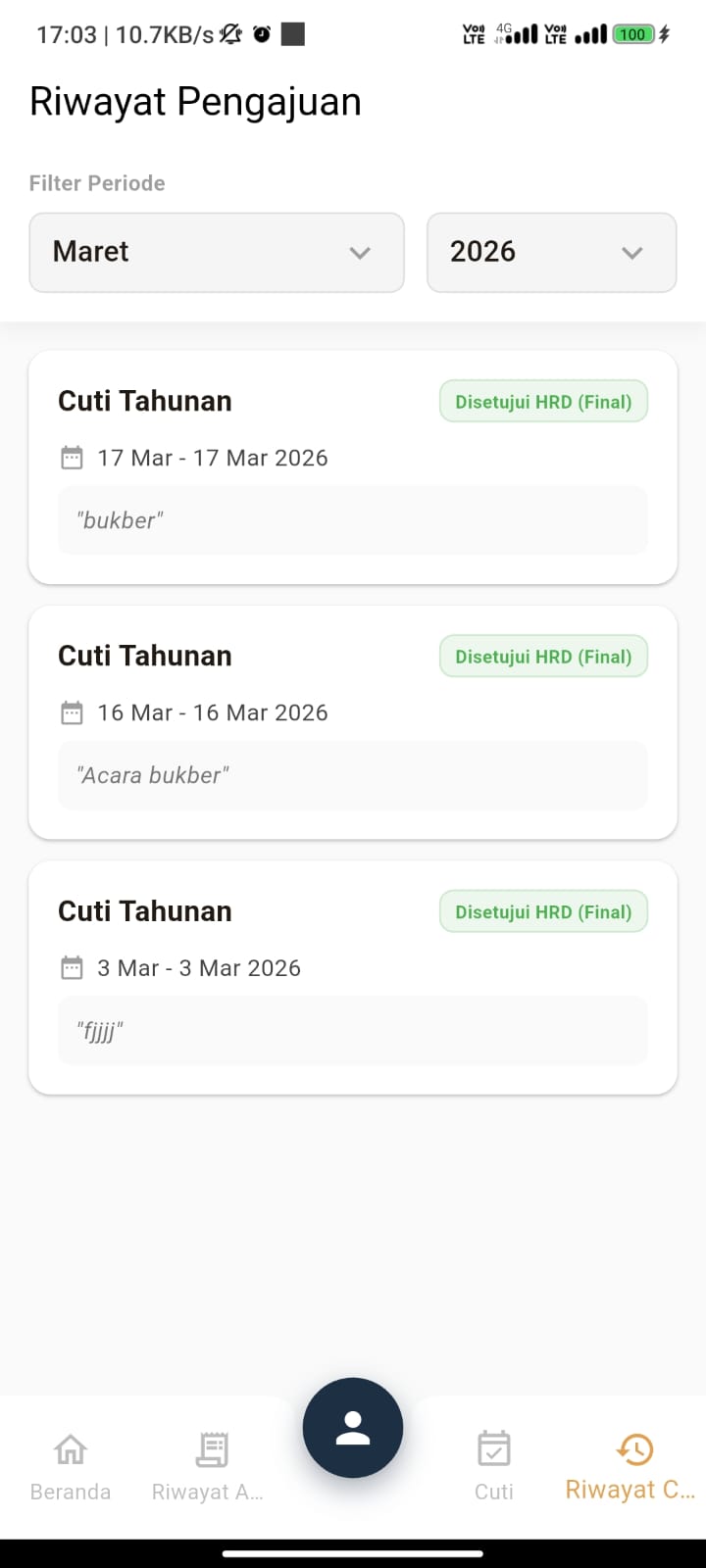Switch to the Cuti tab
Image resolution: width=706 pixels, height=1568 pixels.
click(x=493, y=1465)
